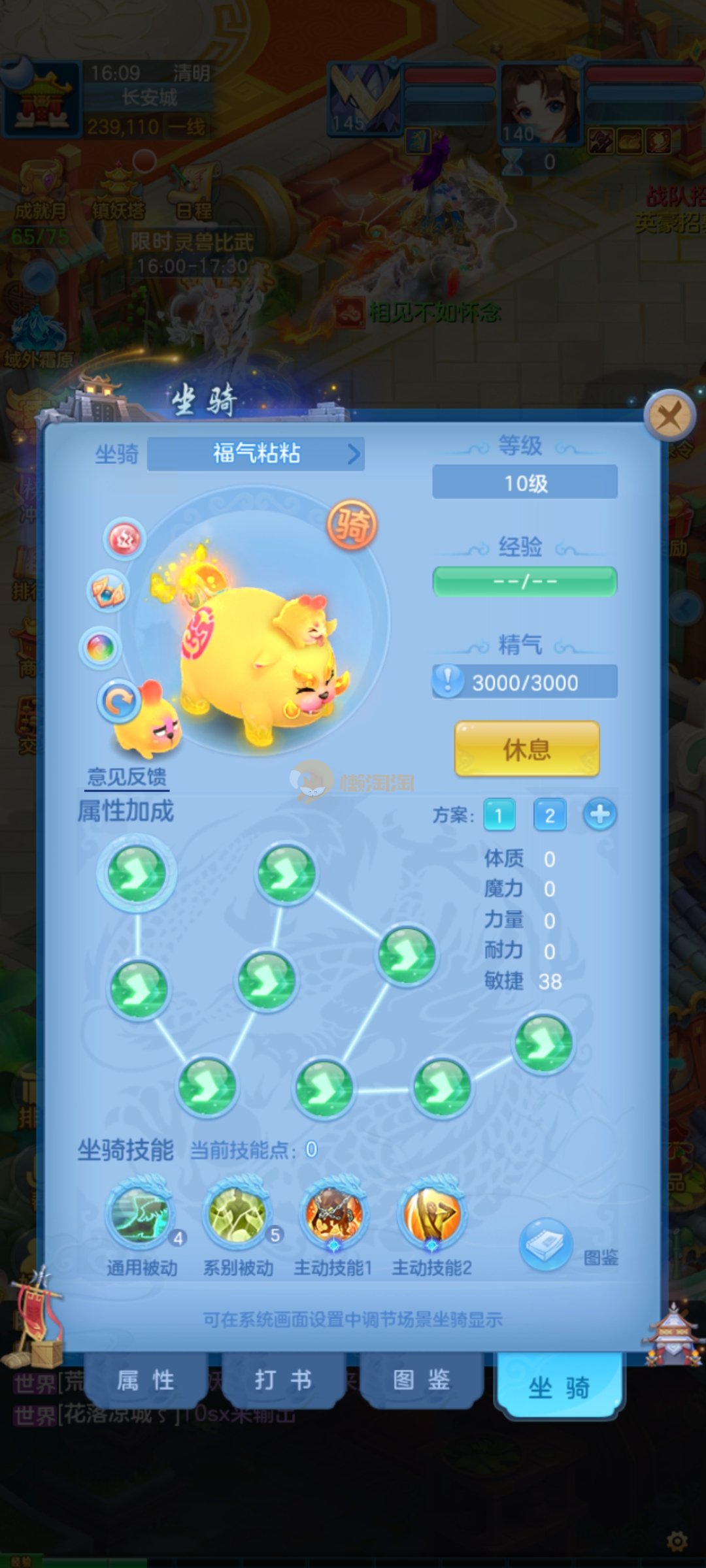Tap the yellow 休息 button
This screenshot has height=1568, width=706.
tap(526, 749)
